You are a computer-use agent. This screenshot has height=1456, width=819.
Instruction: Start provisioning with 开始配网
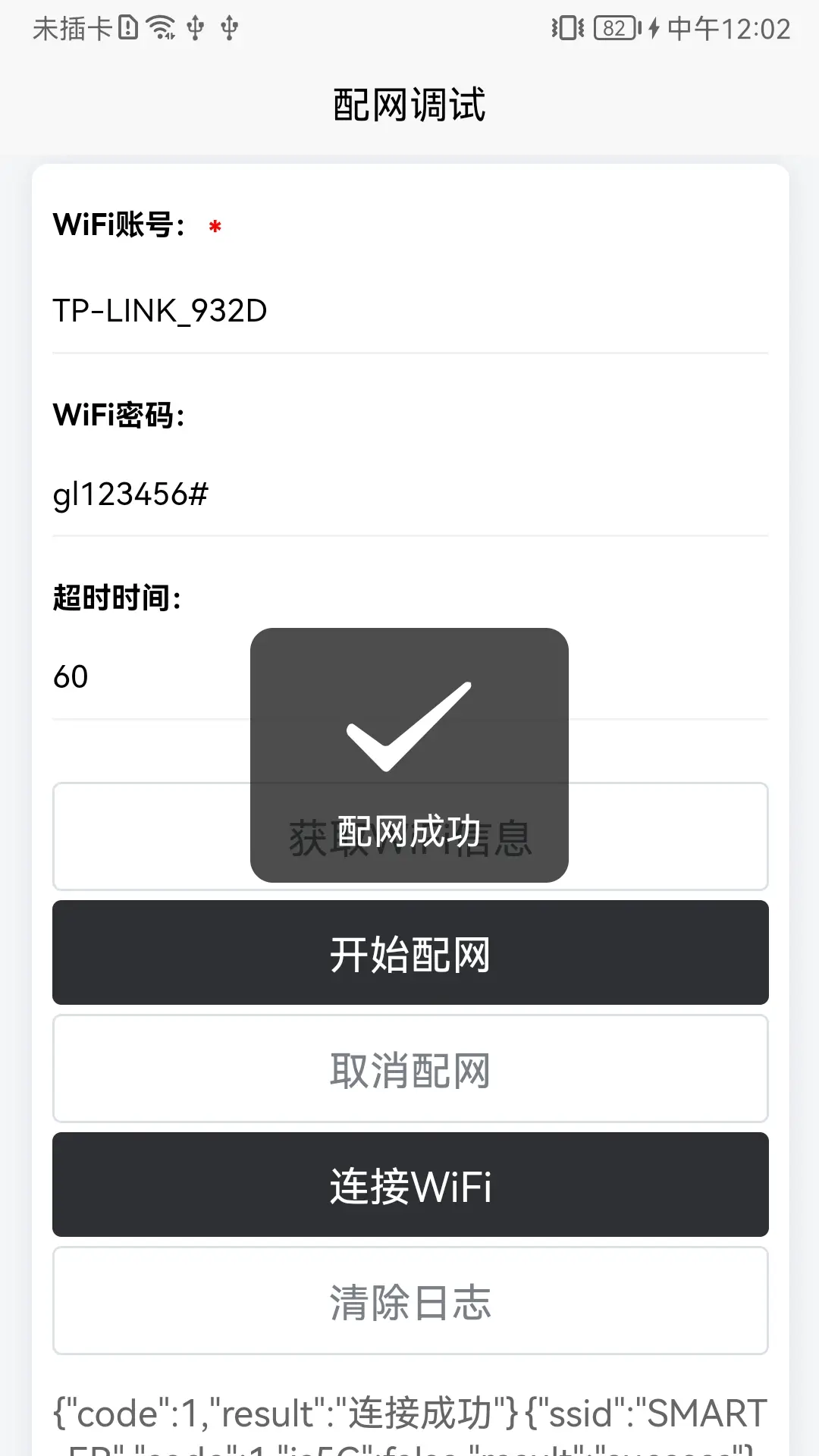[409, 953]
